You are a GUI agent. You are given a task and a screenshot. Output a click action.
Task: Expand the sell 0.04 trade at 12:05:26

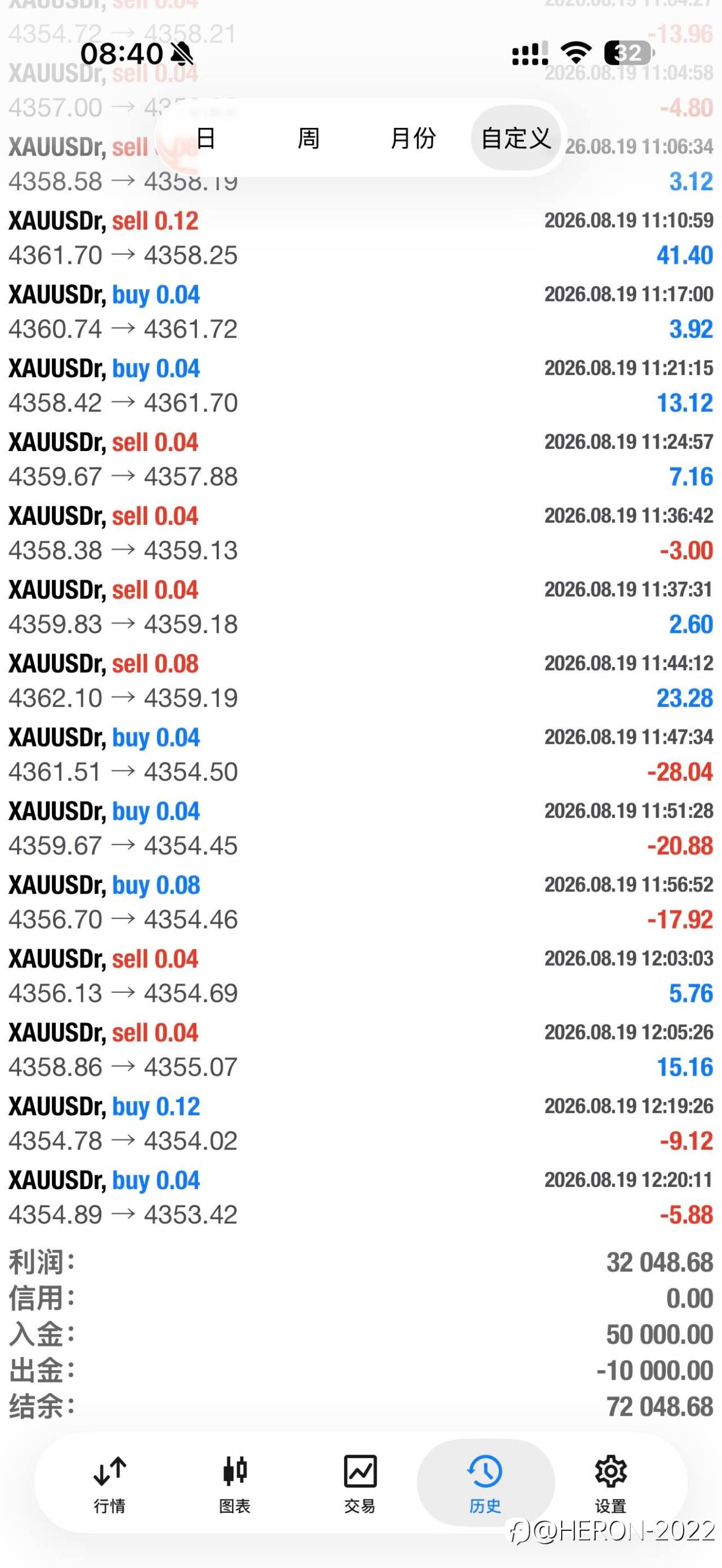[361, 1049]
